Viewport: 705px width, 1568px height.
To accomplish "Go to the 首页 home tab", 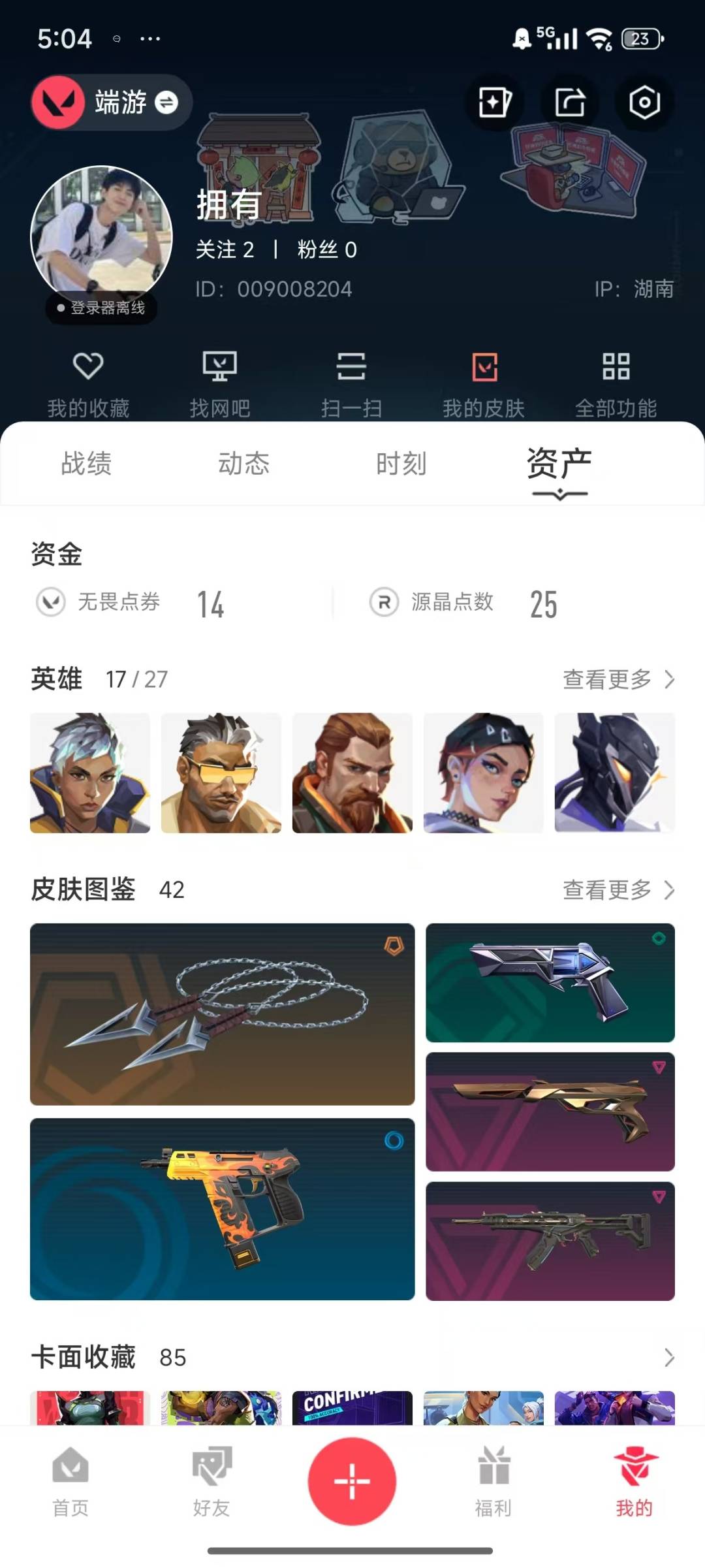I will (x=70, y=1481).
